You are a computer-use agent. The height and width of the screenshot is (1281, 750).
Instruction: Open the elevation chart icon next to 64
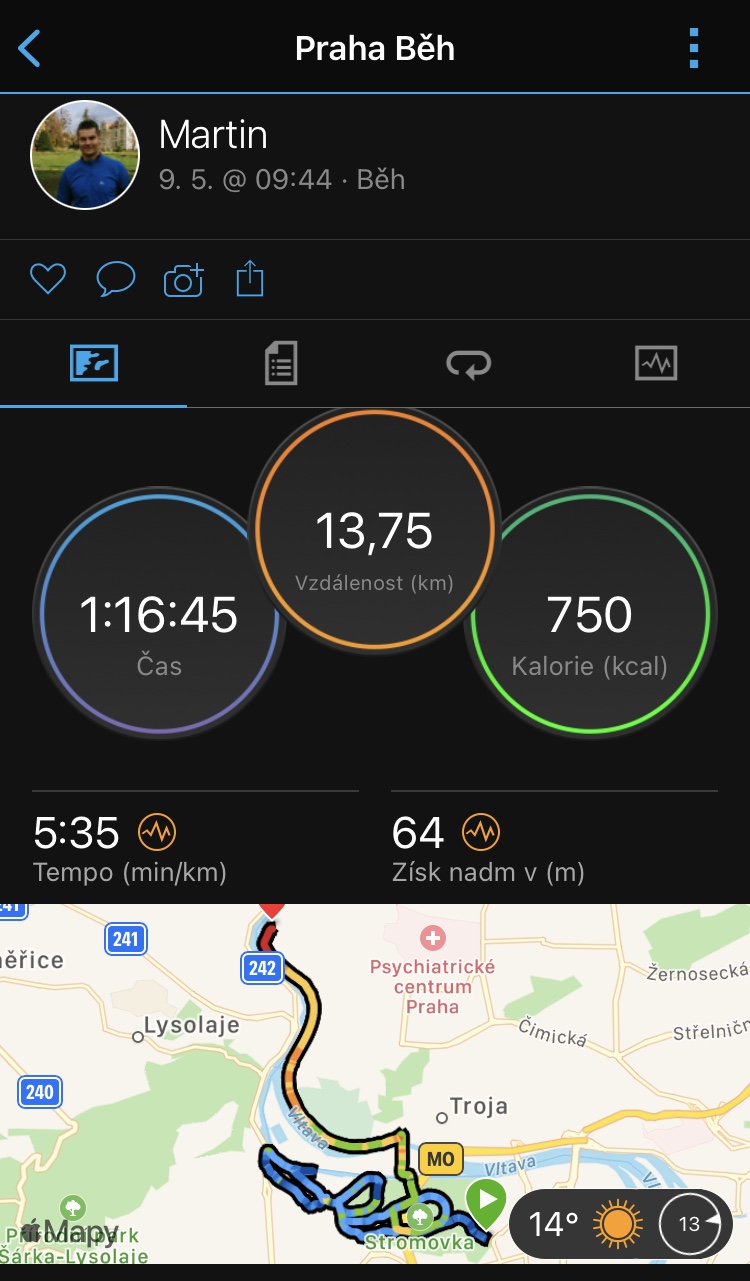pos(481,831)
